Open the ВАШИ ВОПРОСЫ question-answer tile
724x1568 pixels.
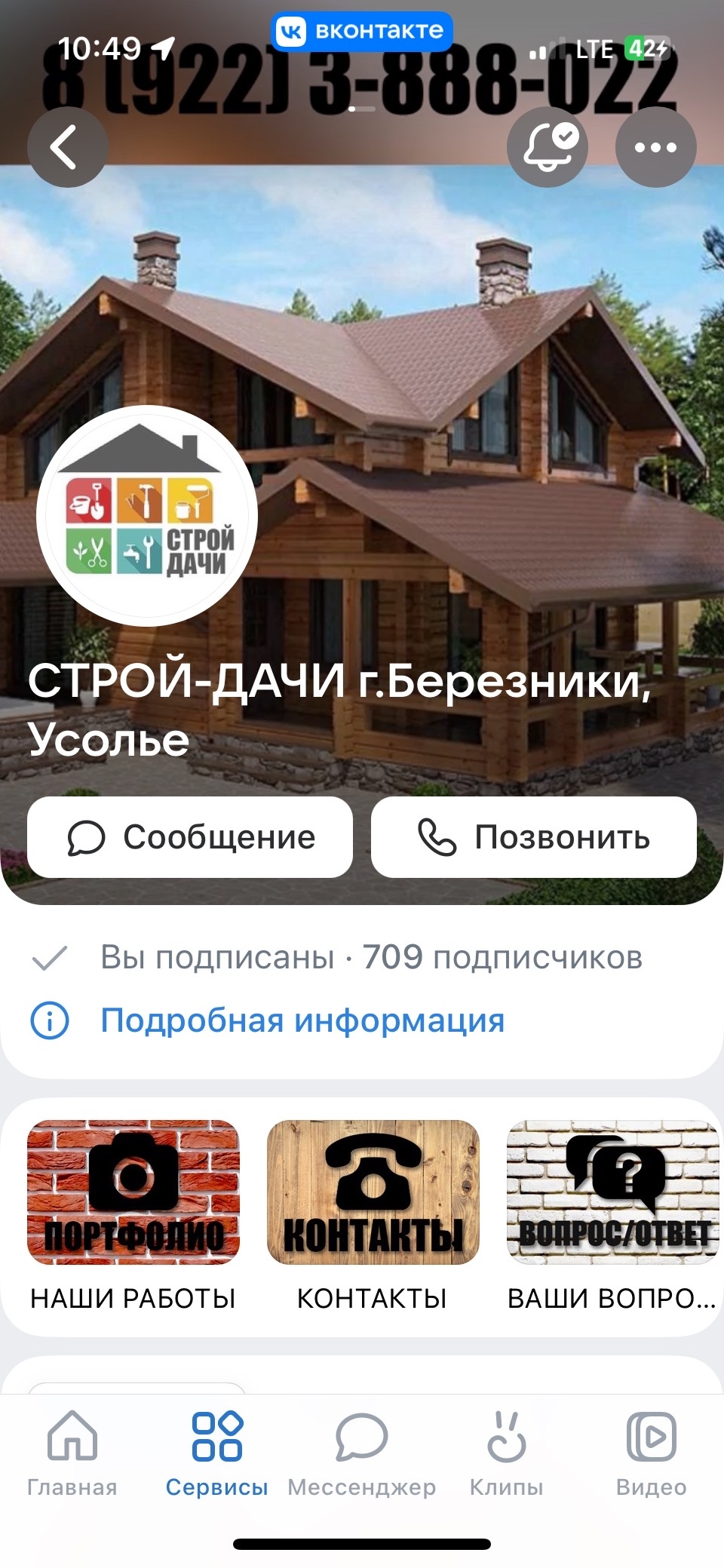612,1214
